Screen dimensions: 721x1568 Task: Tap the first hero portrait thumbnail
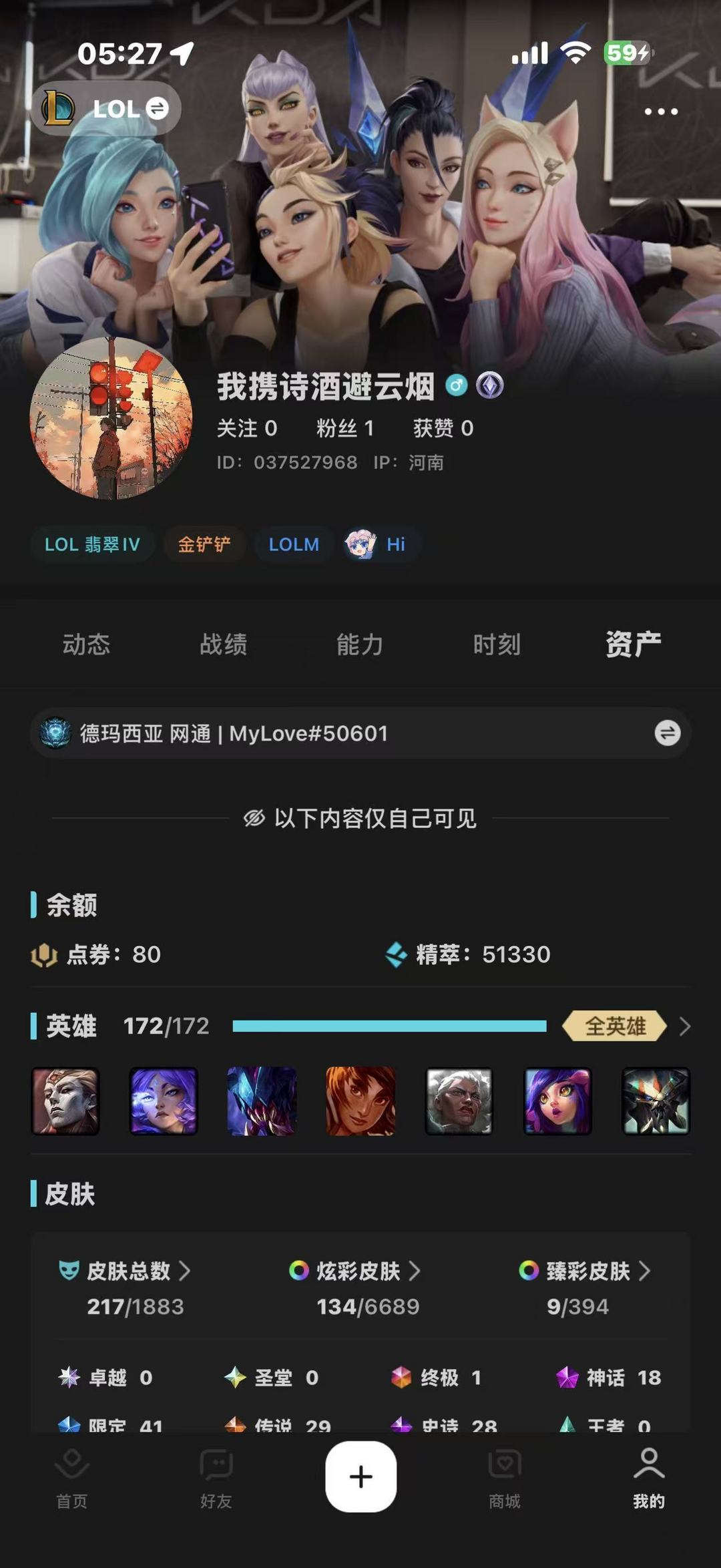point(64,1103)
